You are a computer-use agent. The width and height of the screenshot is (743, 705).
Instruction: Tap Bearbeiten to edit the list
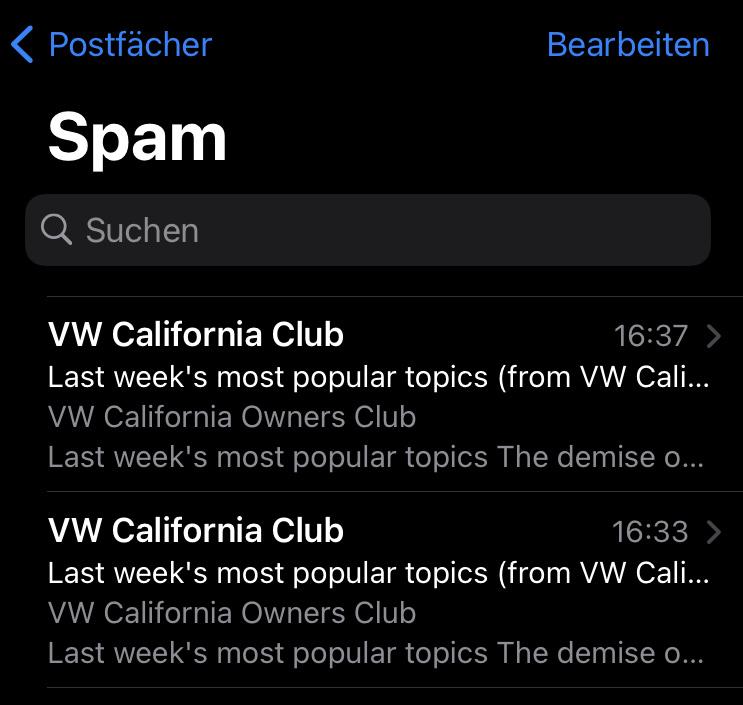[628, 45]
